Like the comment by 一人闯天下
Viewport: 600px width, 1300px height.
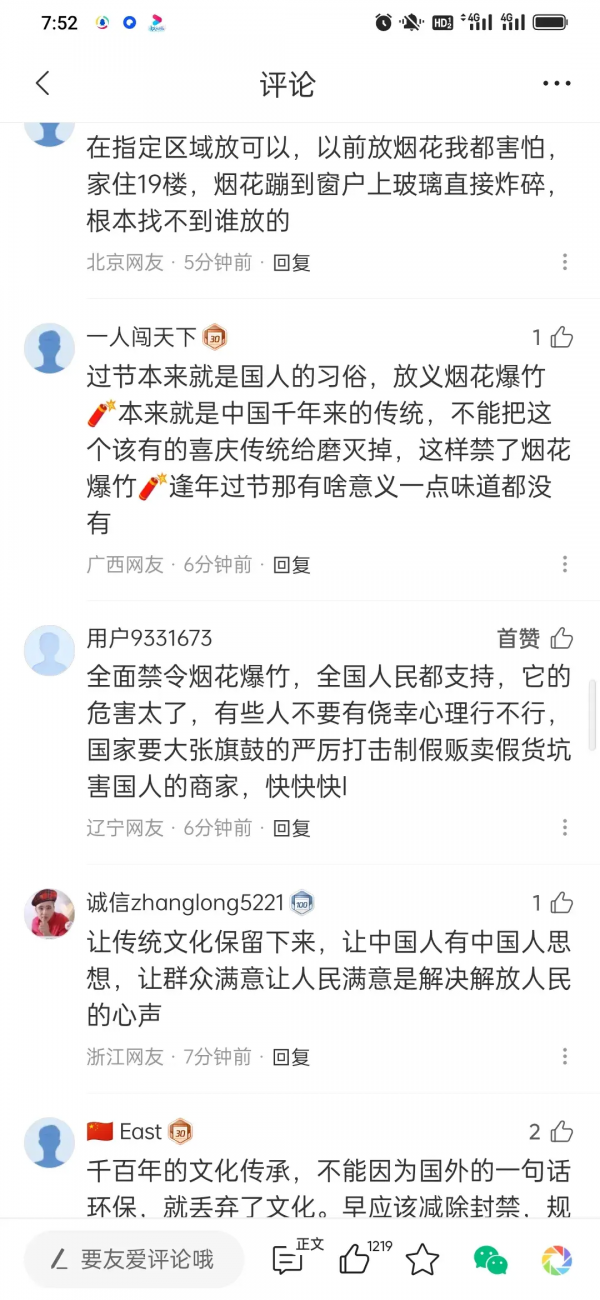pyautogui.click(x=561, y=337)
